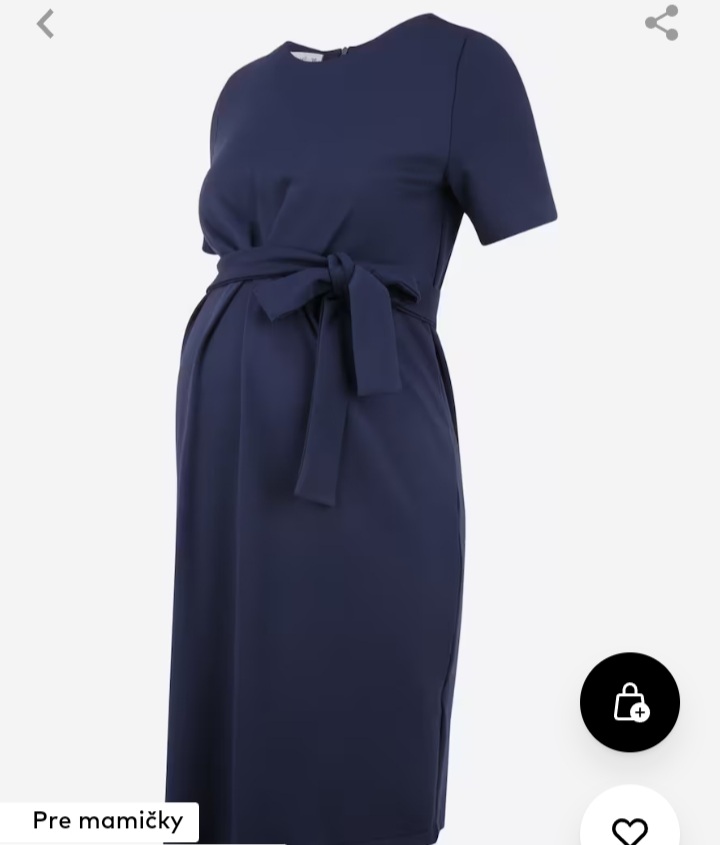The image size is (720, 845).
Task: Go back using the top-left arrow
Action: coord(45,24)
